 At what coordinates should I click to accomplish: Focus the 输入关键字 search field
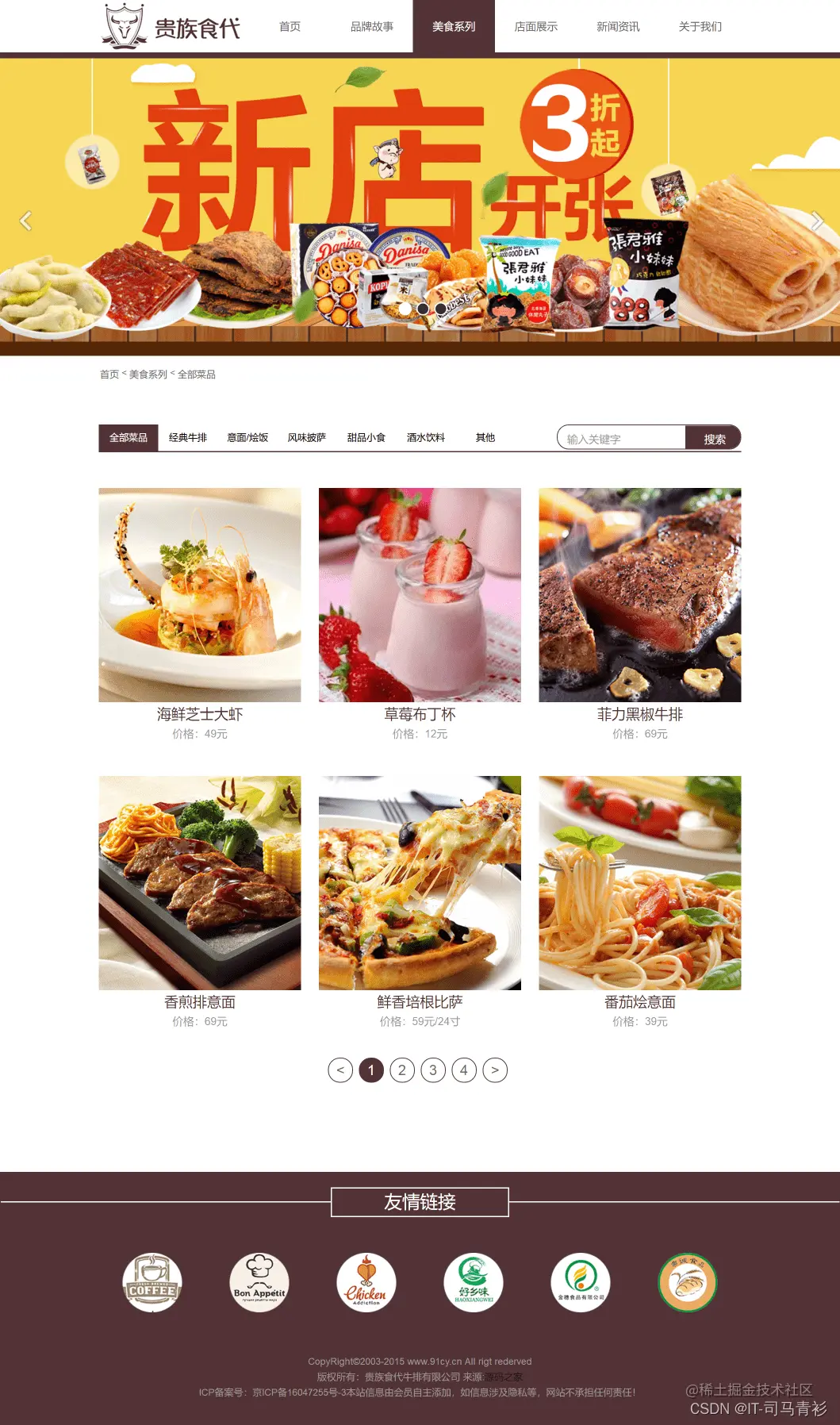pos(623,439)
